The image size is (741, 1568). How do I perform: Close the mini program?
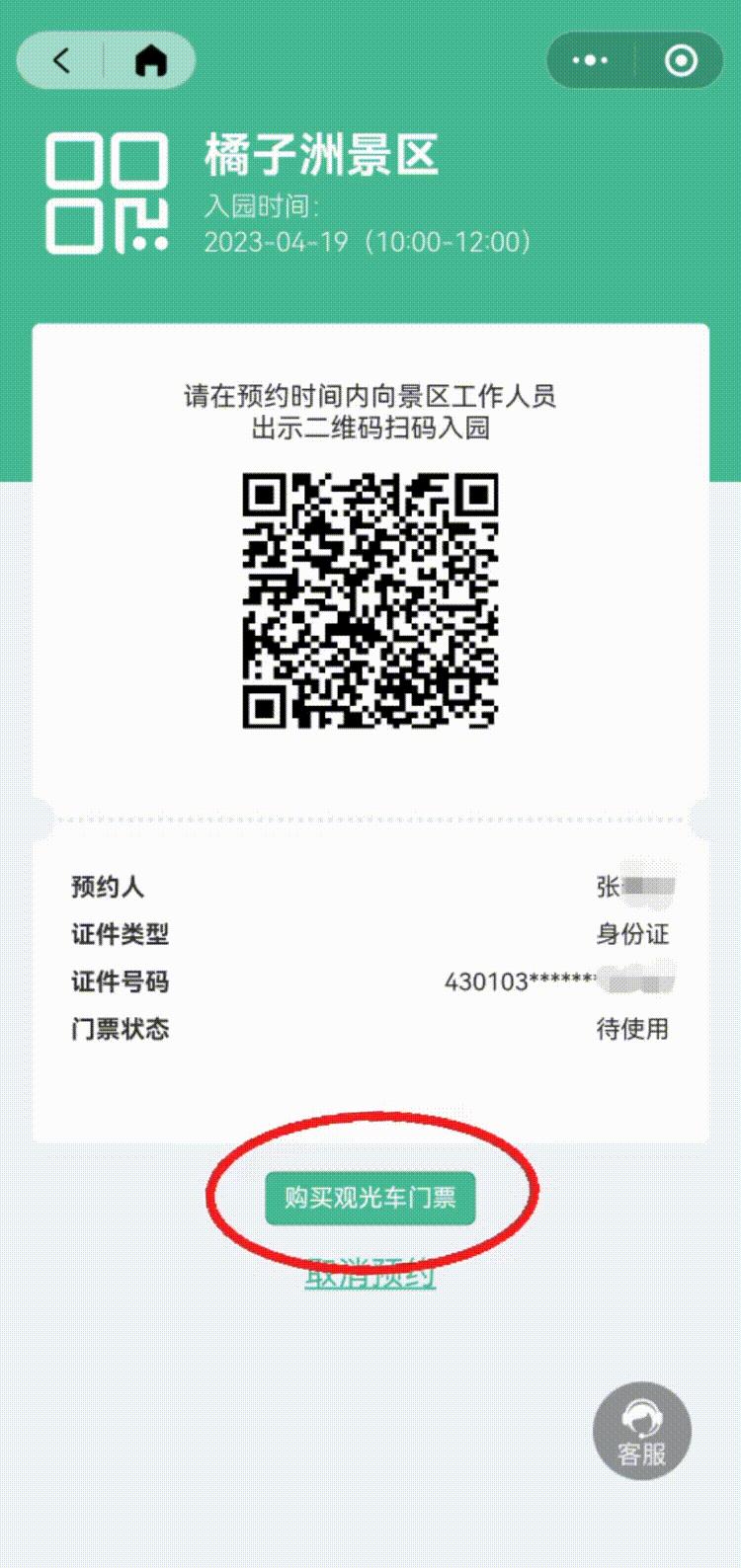(681, 61)
